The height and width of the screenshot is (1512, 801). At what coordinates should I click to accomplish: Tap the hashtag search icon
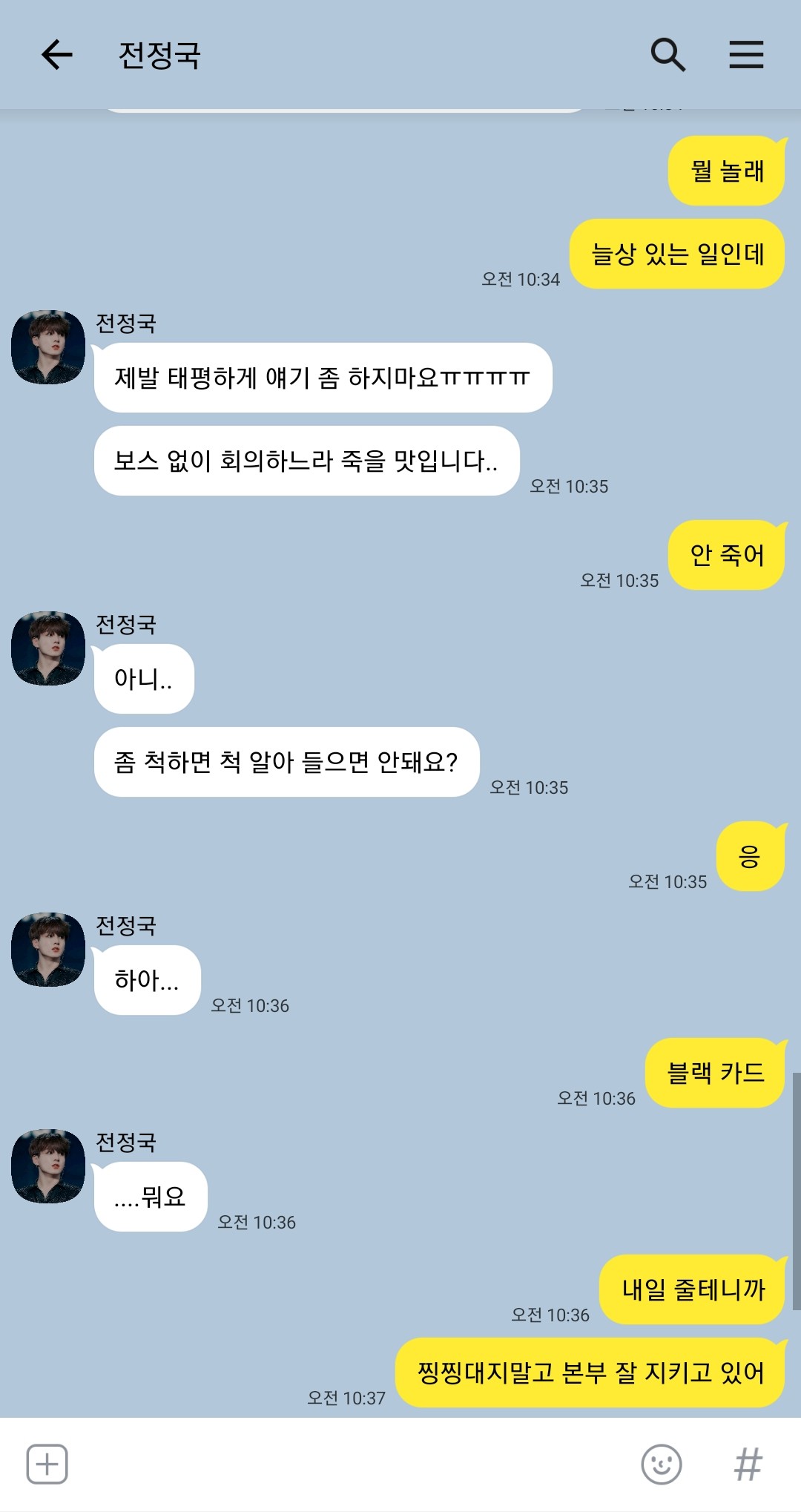click(748, 1464)
